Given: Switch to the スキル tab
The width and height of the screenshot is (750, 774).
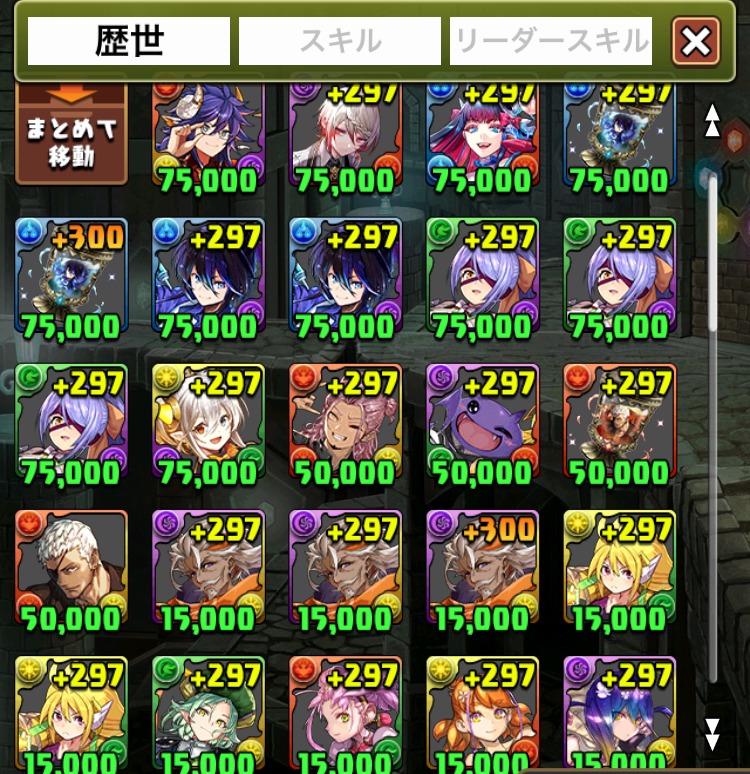Looking at the screenshot, I should 339,41.
